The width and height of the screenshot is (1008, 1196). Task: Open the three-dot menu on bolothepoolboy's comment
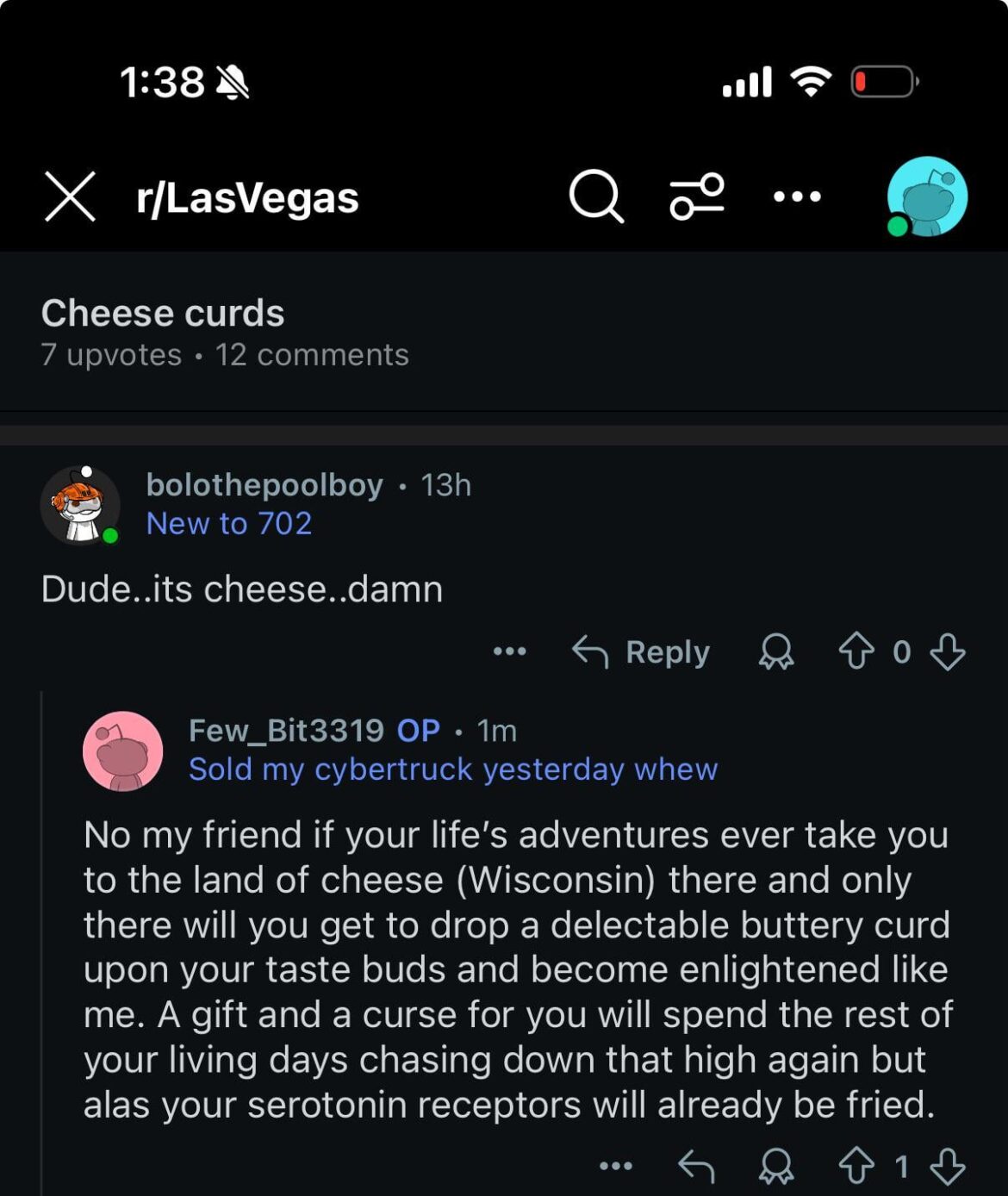pyautogui.click(x=508, y=653)
